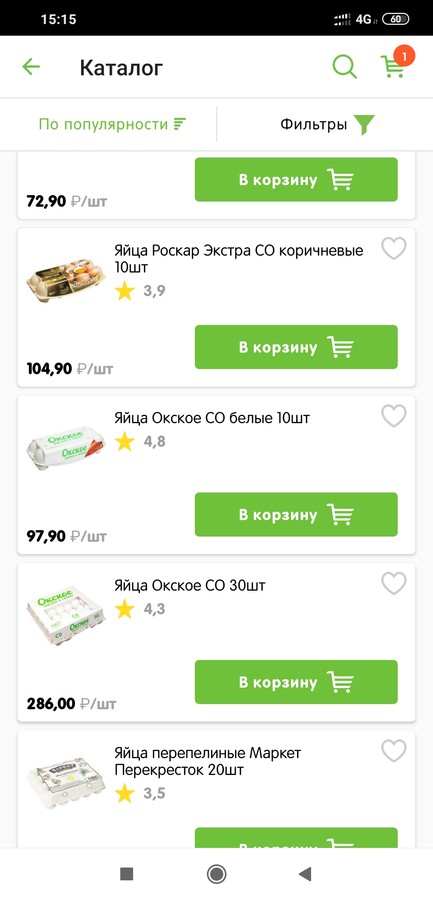Add Яйца Окское белые 10шт to cart
Image resolution: width=433 pixels, height=900 pixels.
tap(296, 515)
